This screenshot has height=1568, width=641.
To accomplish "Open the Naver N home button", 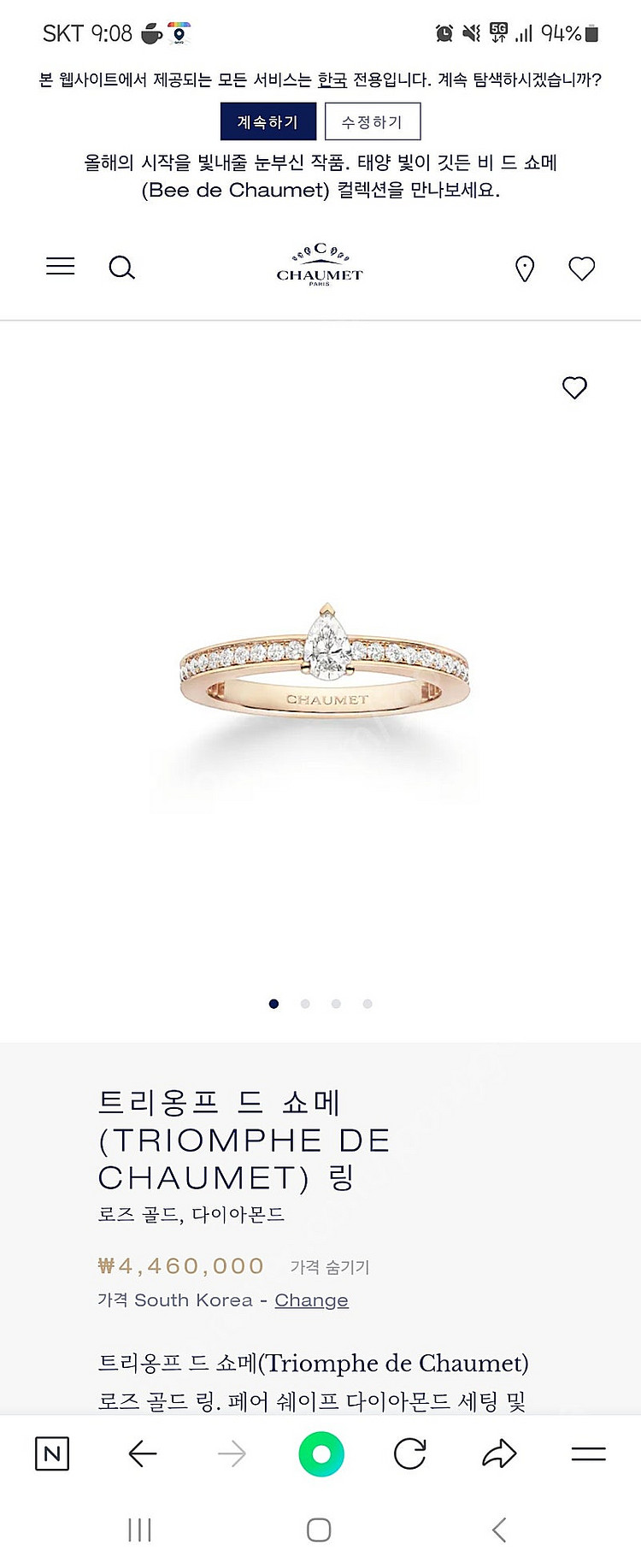I will 52,1453.
